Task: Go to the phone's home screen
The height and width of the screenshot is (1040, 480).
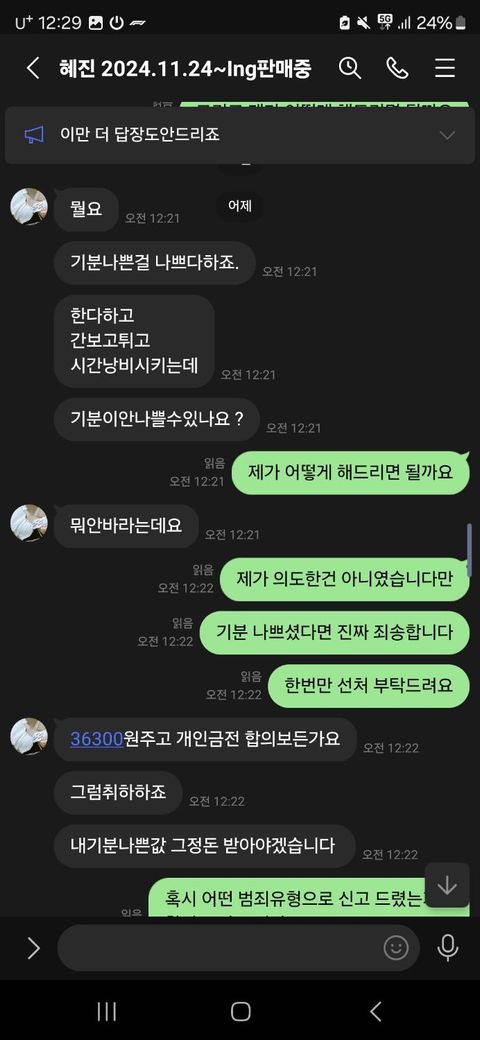Action: (240, 1011)
